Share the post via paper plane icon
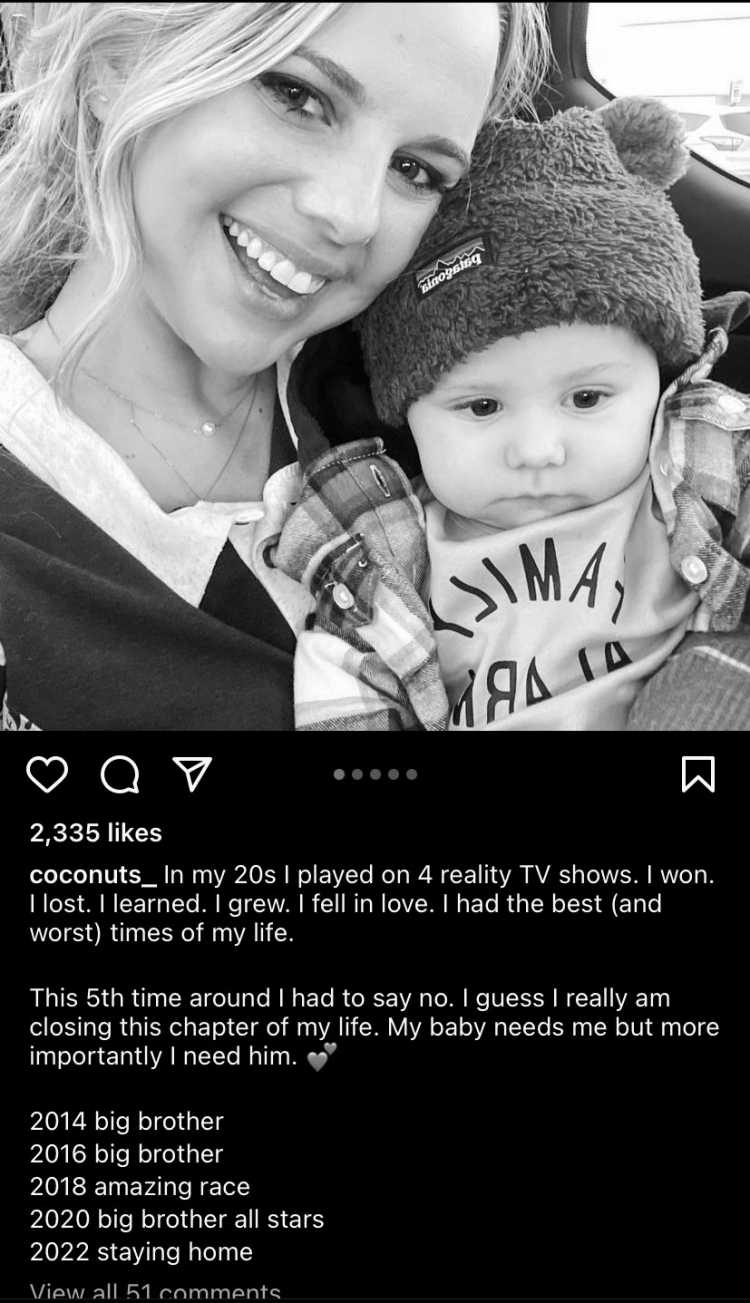 pos(192,773)
